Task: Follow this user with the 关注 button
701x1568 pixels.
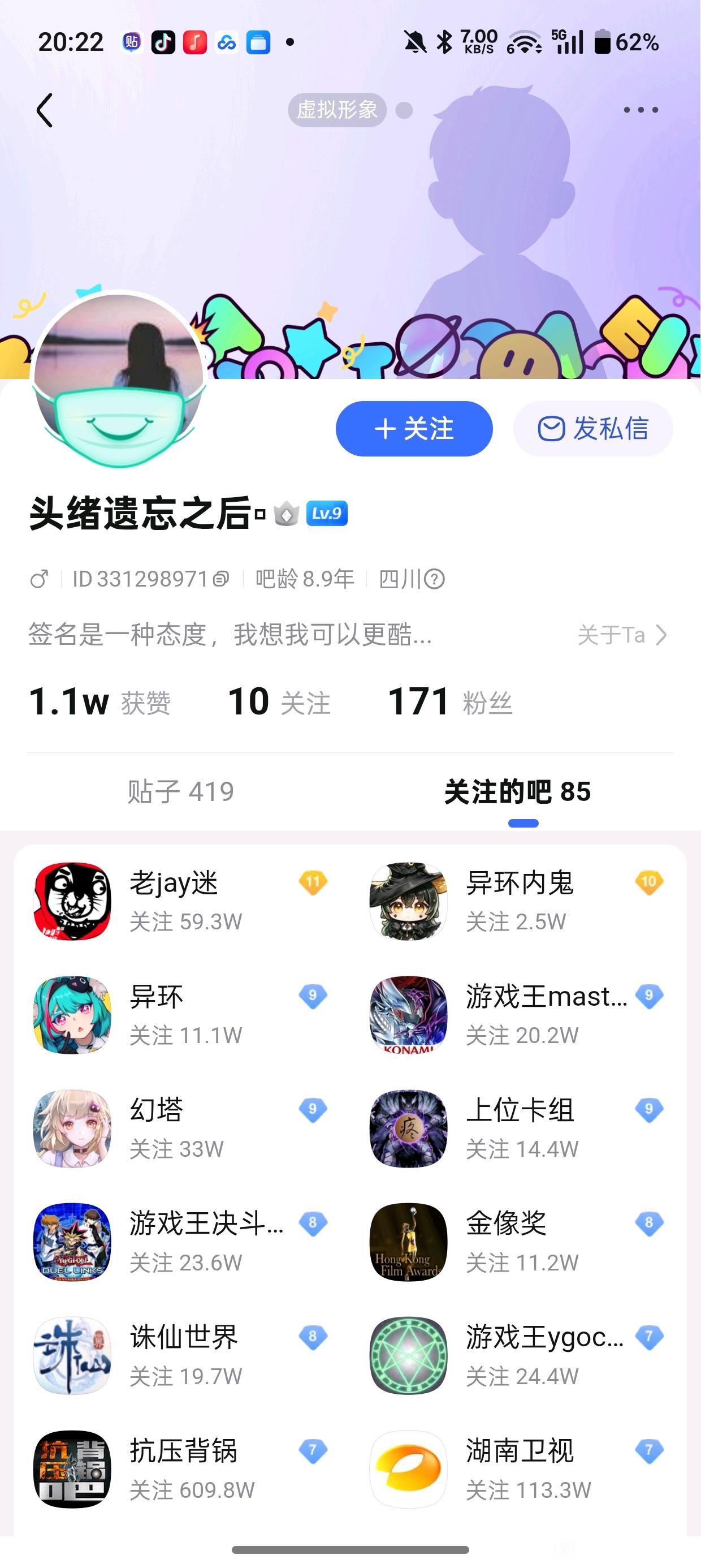Action: pyautogui.click(x=414, y=429)
